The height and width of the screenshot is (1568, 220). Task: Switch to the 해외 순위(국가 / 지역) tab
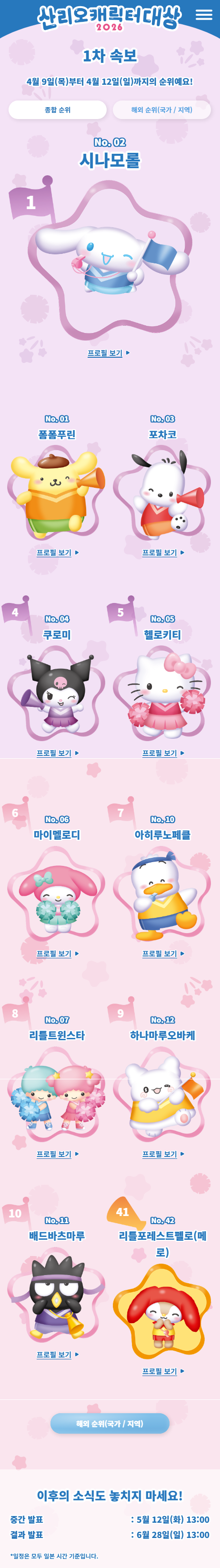point(161,110)
